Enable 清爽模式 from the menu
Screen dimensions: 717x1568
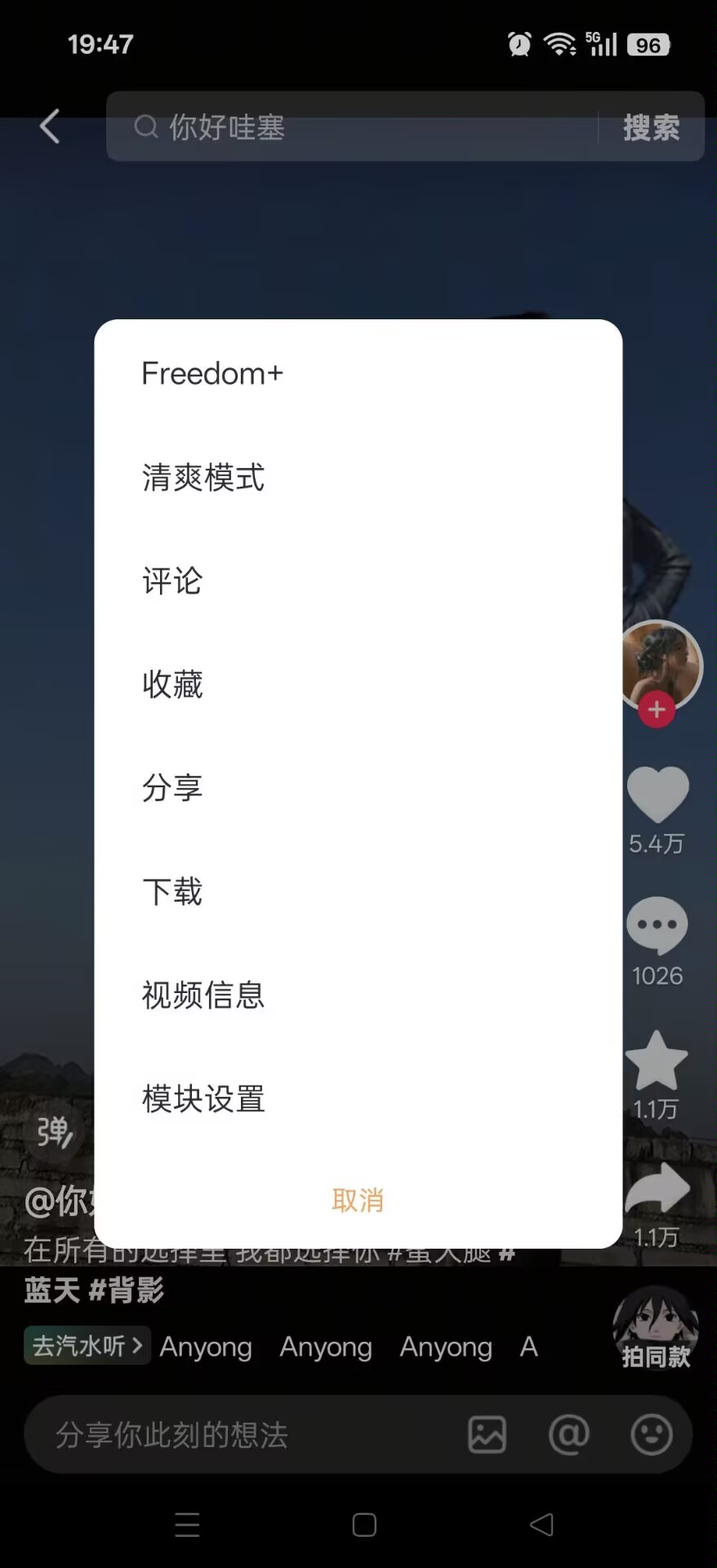203,477
